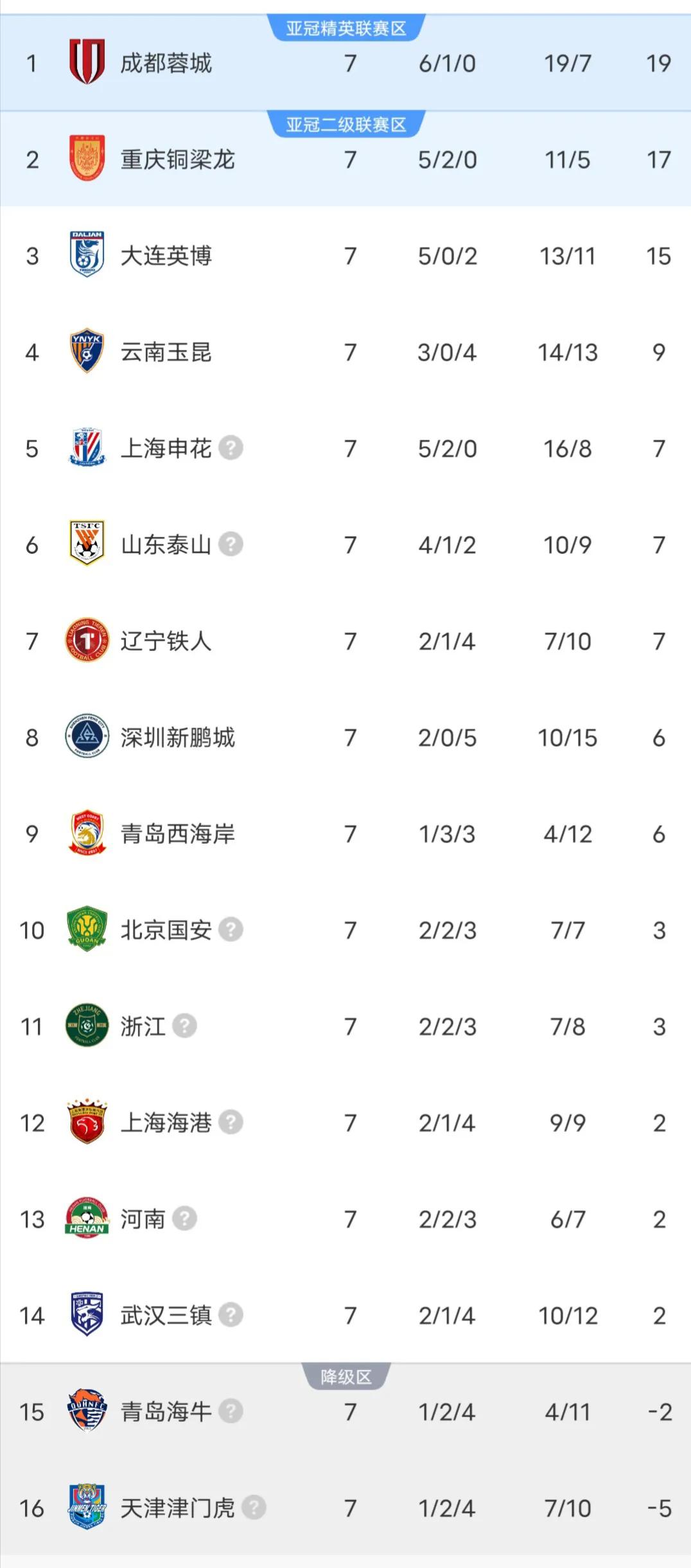Click the 成都蓉城 club crest
The height and width of the screenshot is (1568, 691).
pos(87,63)
